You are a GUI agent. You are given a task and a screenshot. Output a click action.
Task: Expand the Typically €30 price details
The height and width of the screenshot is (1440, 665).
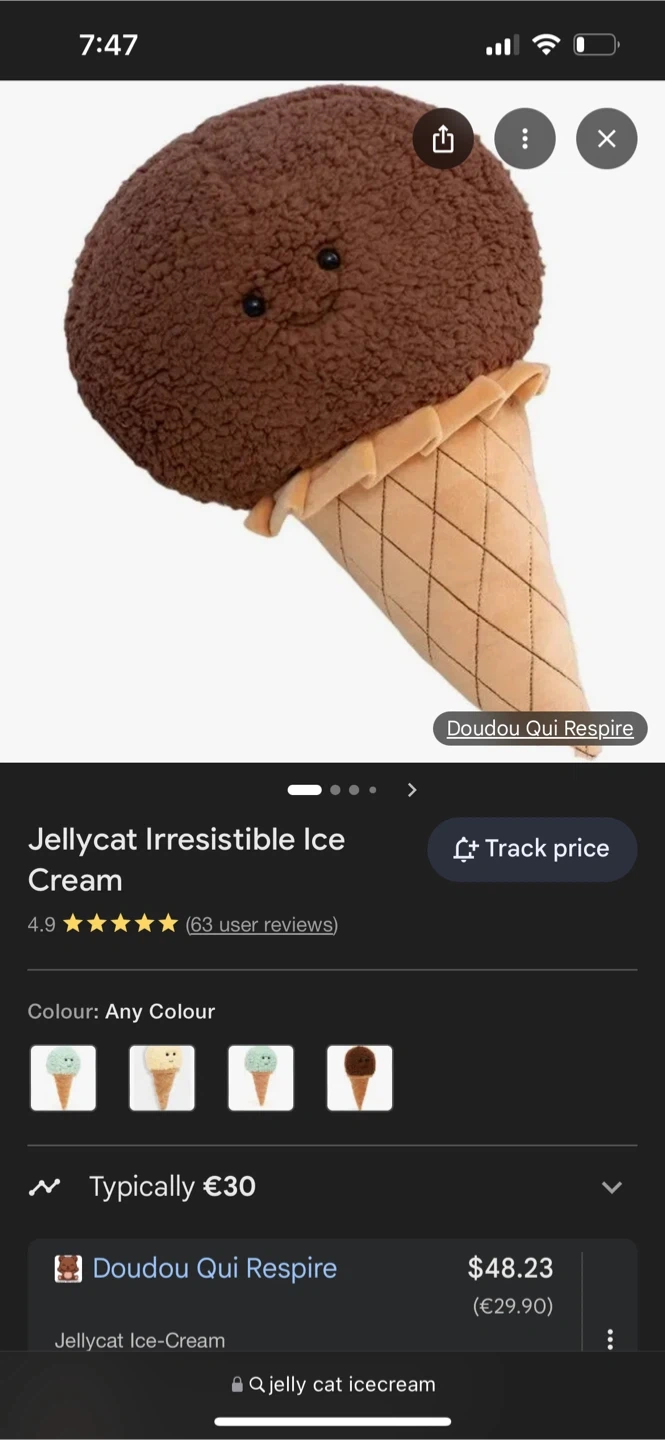click(x=611, y=1187)
